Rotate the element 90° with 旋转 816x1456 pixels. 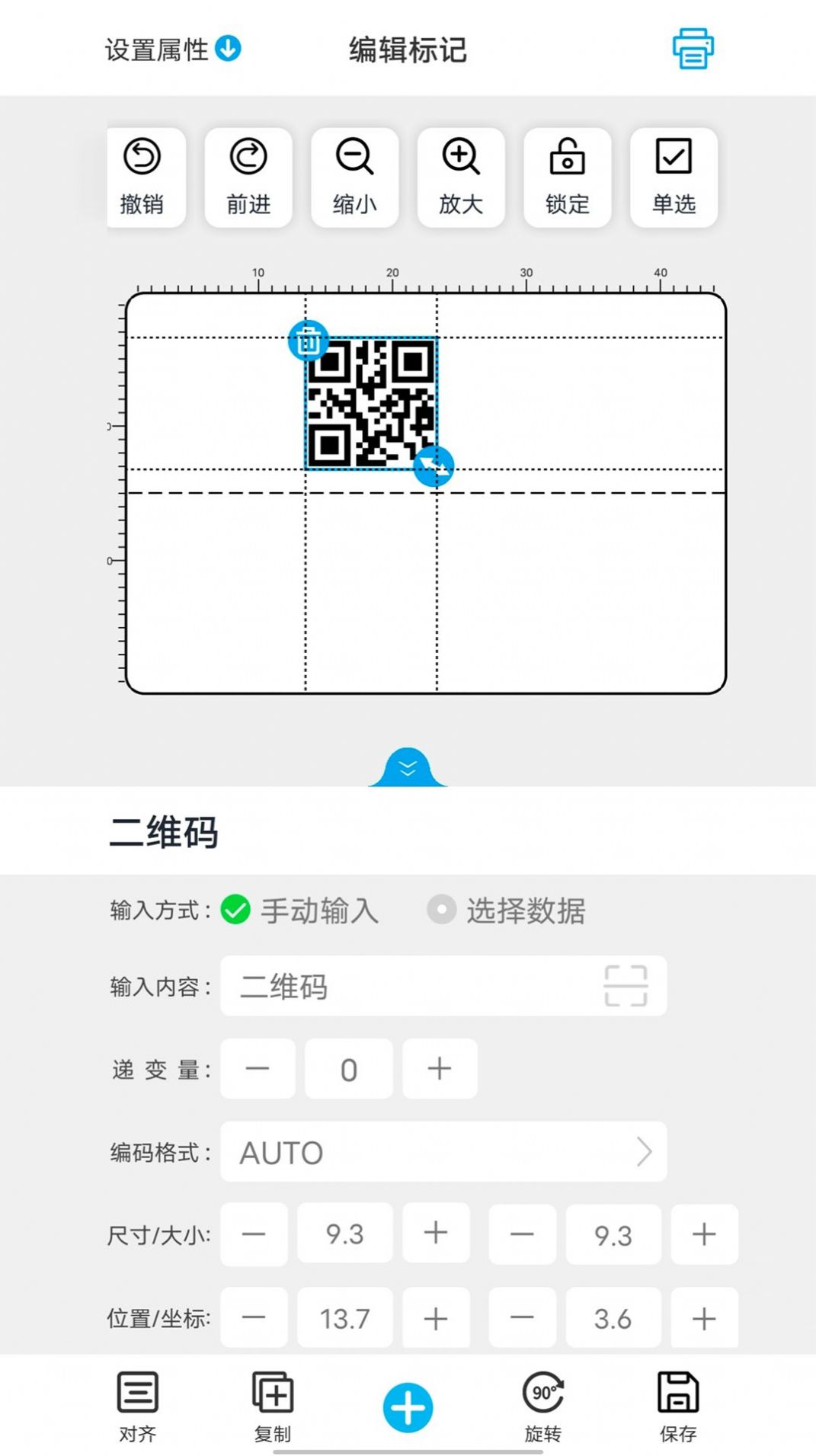[x=543, y=1406]
